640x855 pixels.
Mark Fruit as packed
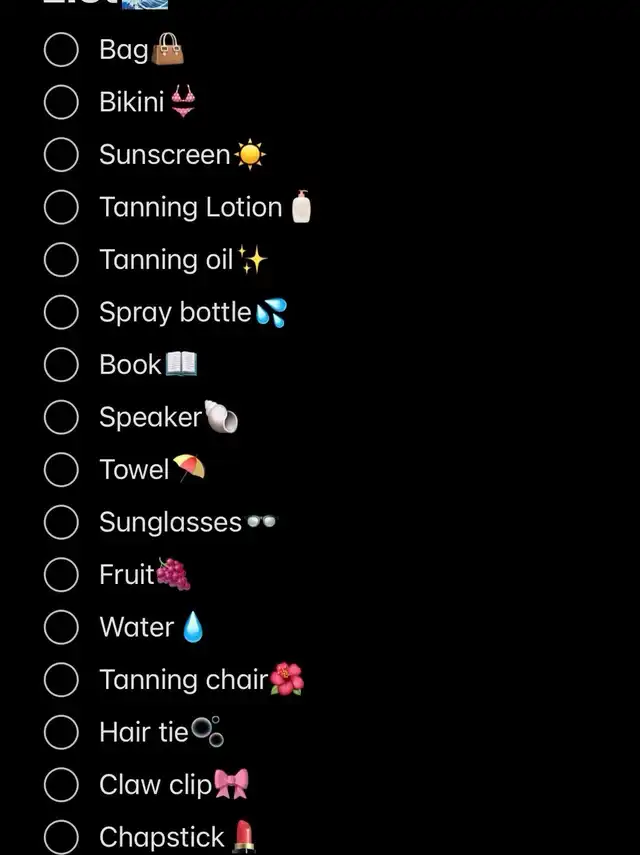[x=61, y=574]
